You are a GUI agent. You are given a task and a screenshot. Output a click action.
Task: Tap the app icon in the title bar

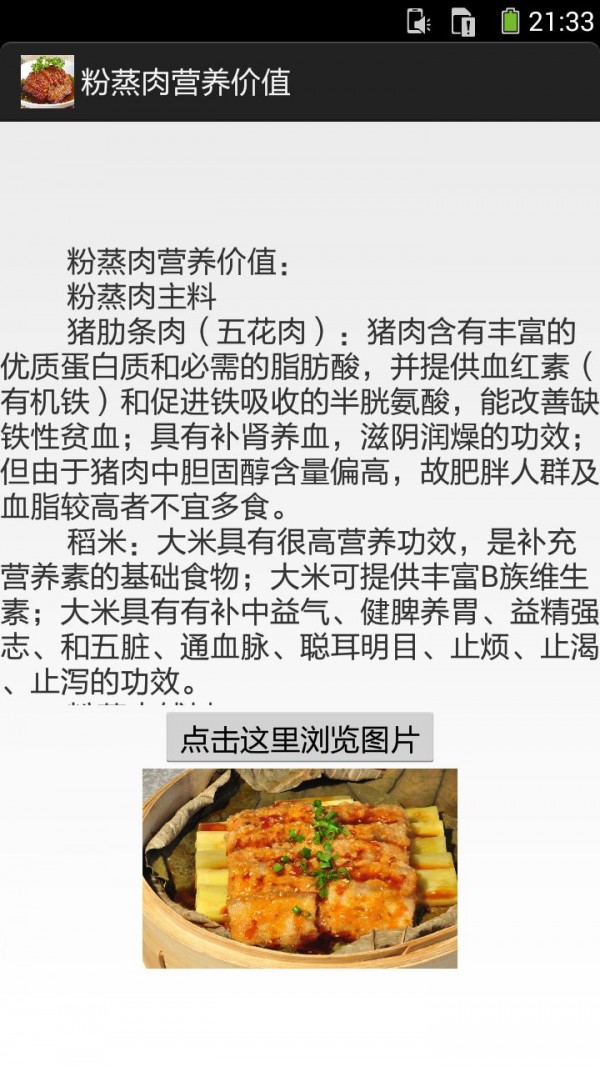click(47, 82)
